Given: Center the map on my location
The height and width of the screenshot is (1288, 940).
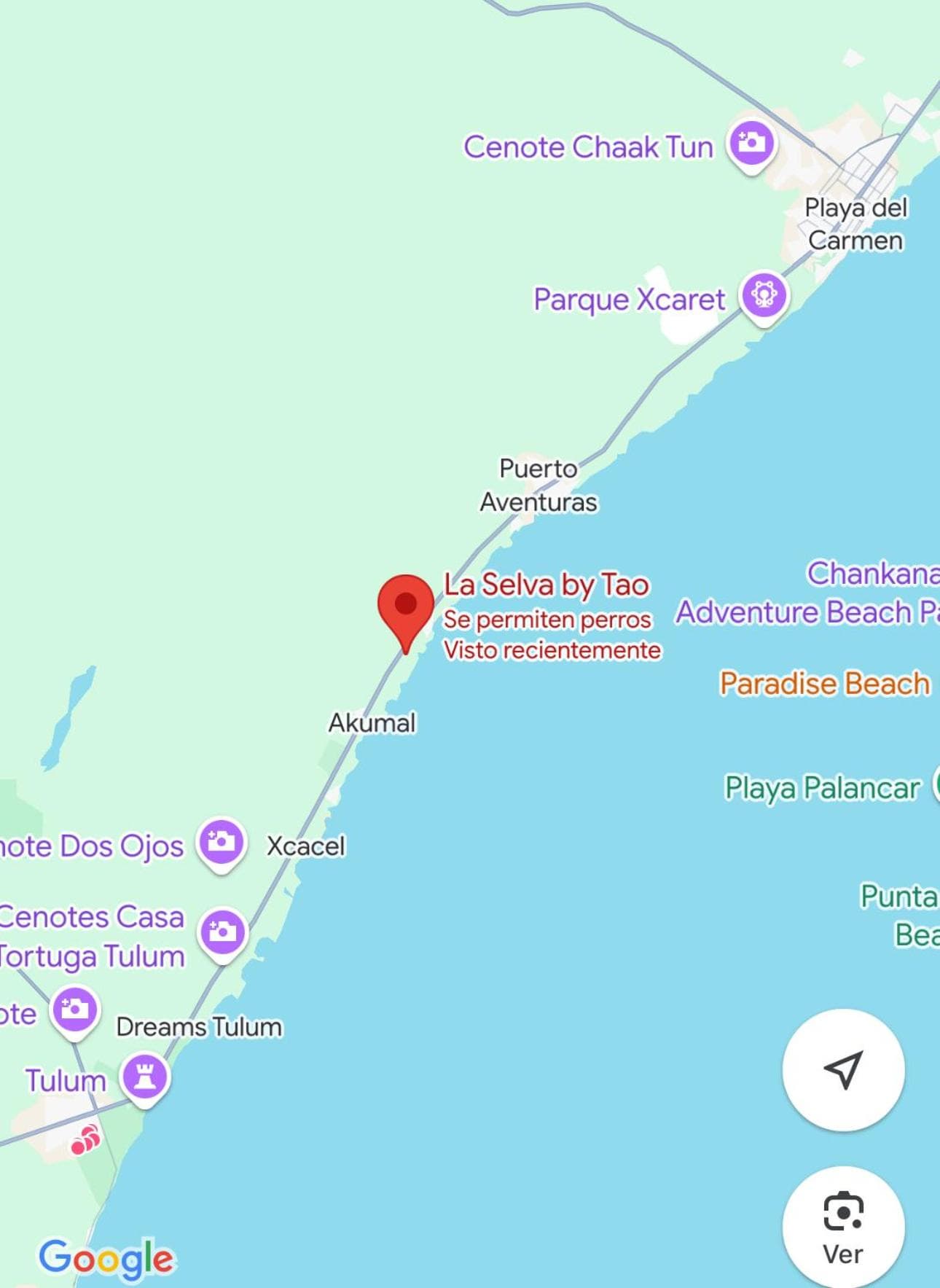Looking at the screenshot, I should point(843,1069).
